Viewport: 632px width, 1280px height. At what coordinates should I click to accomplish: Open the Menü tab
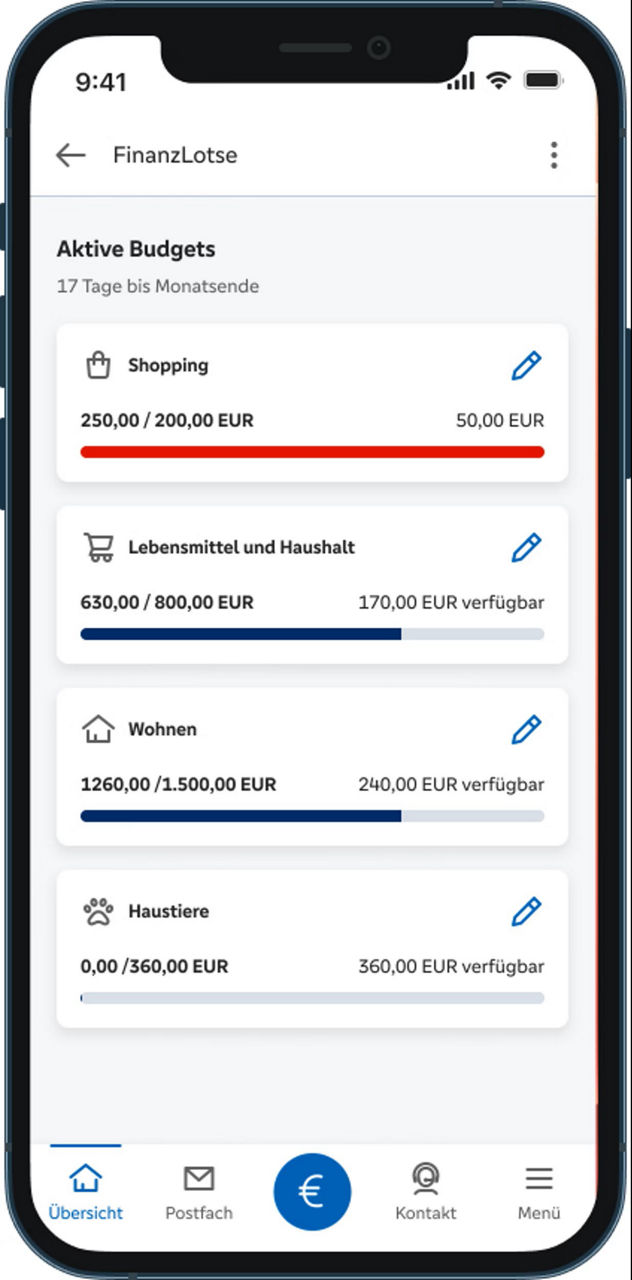[x=539, y=1192]
